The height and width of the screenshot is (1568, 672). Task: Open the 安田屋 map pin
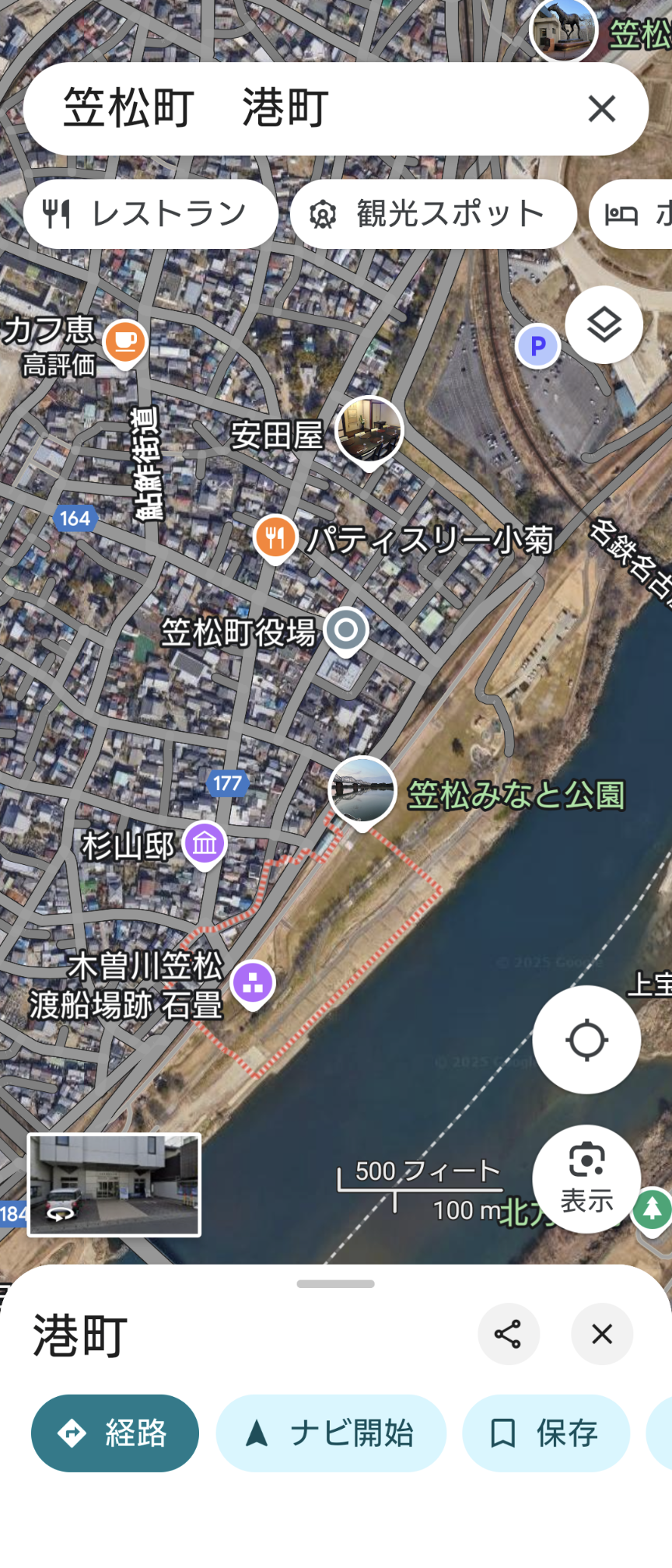pos(369,430)
